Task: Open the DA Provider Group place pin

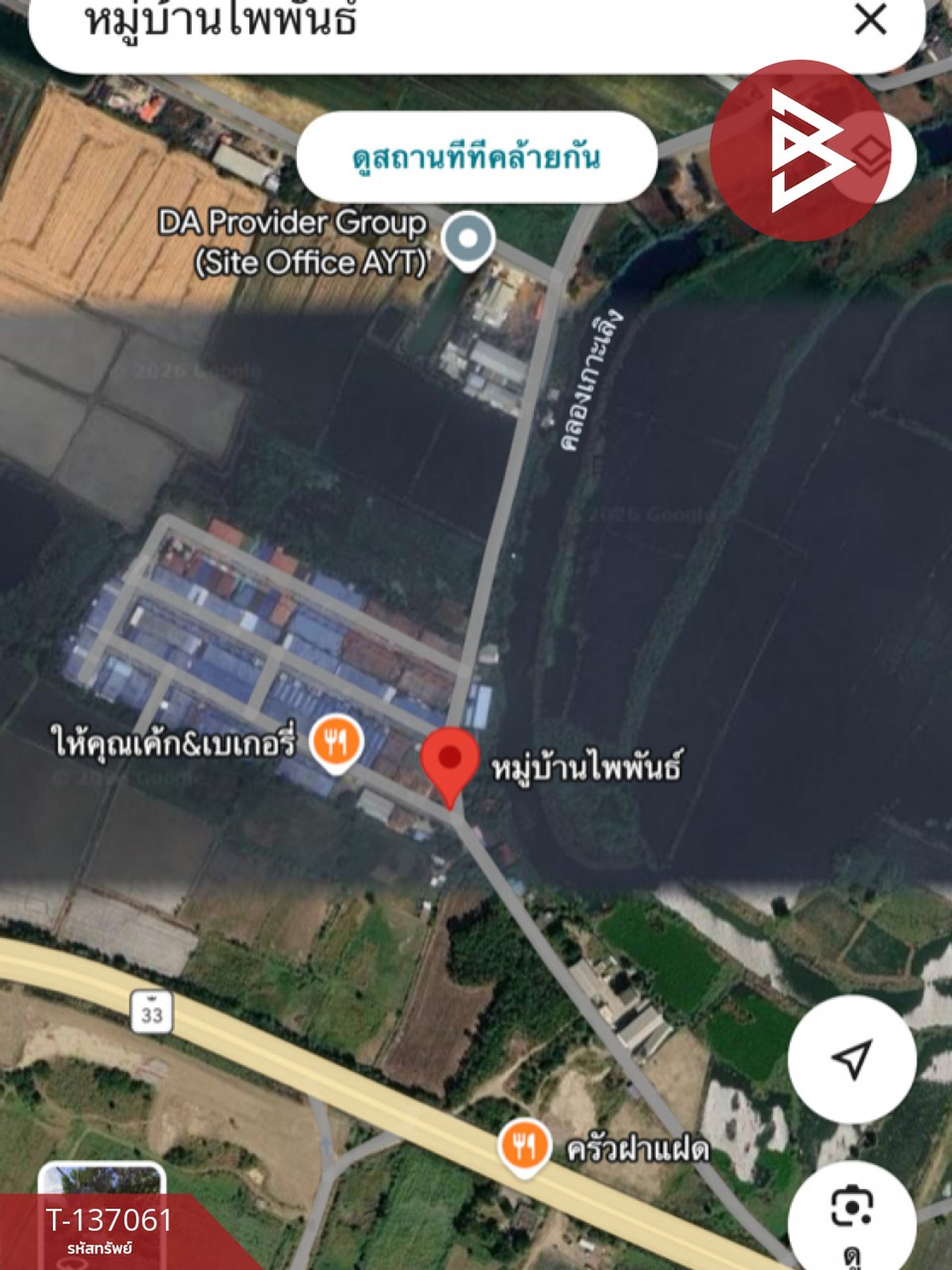Action: pyautogui.click(x=468, y=238)
